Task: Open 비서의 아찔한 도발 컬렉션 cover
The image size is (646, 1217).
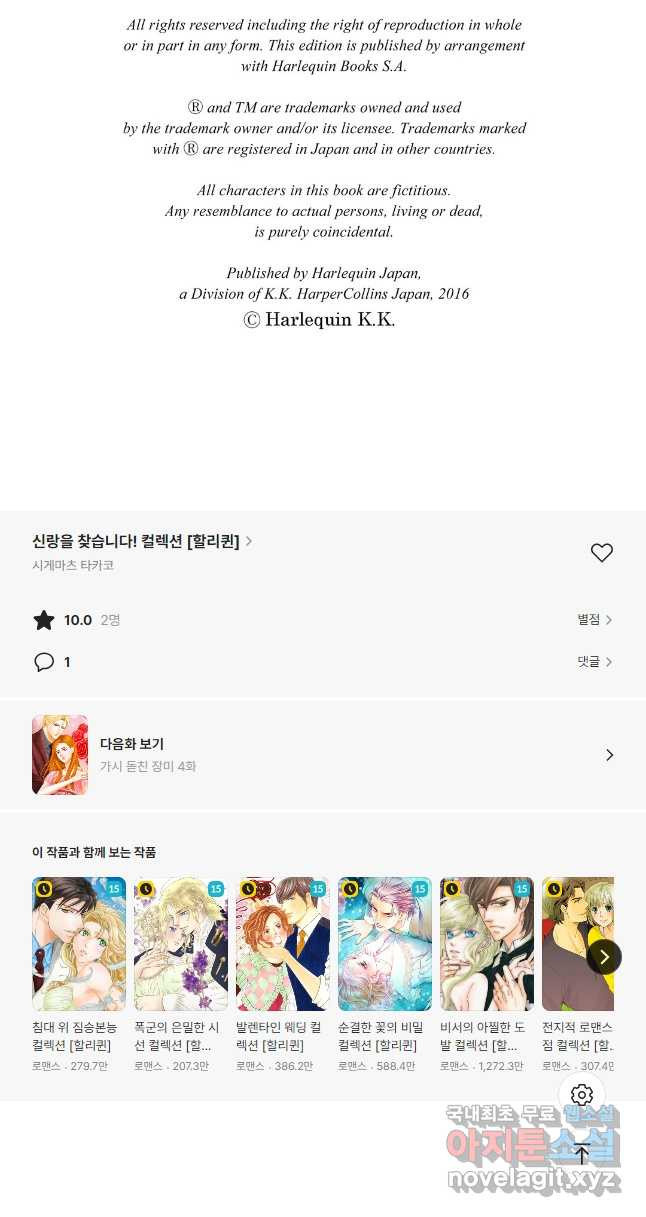Action: pyautogui.click(x=487, y=944)
